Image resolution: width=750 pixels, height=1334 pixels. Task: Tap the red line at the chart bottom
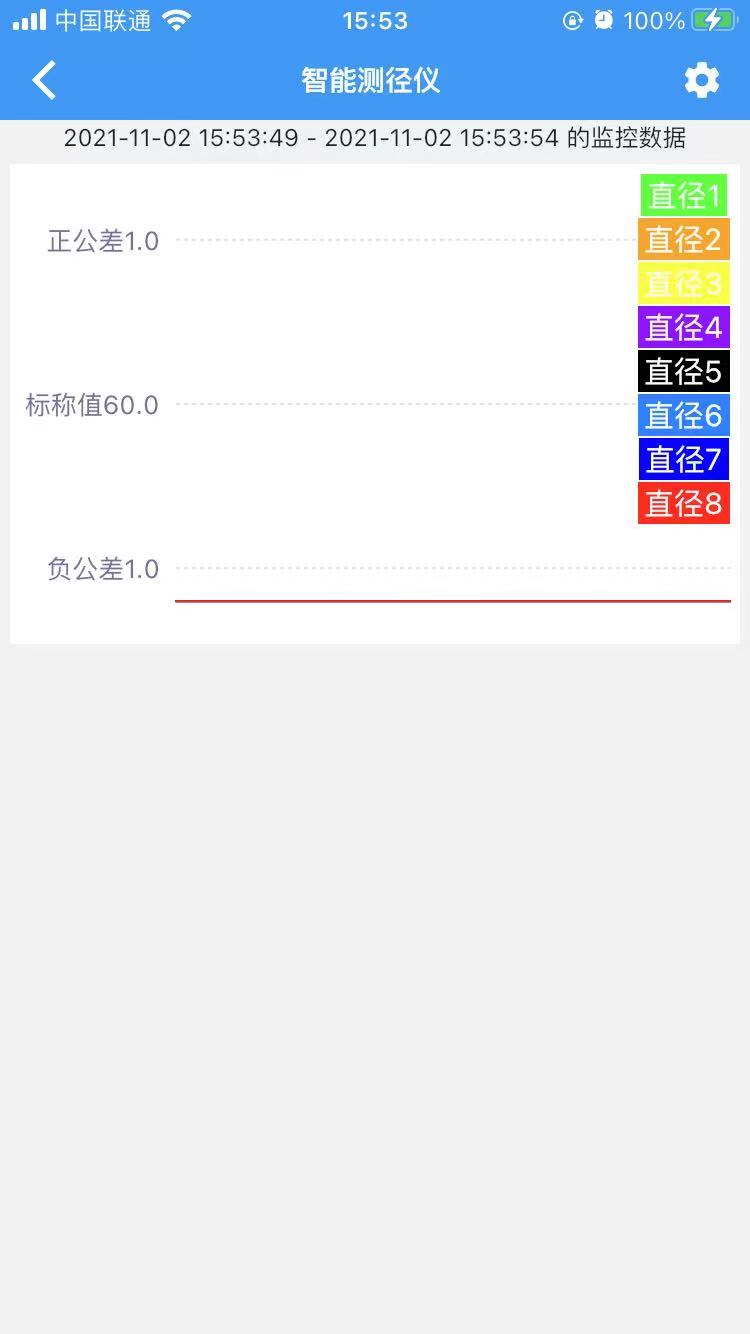[x=450, y=601]
